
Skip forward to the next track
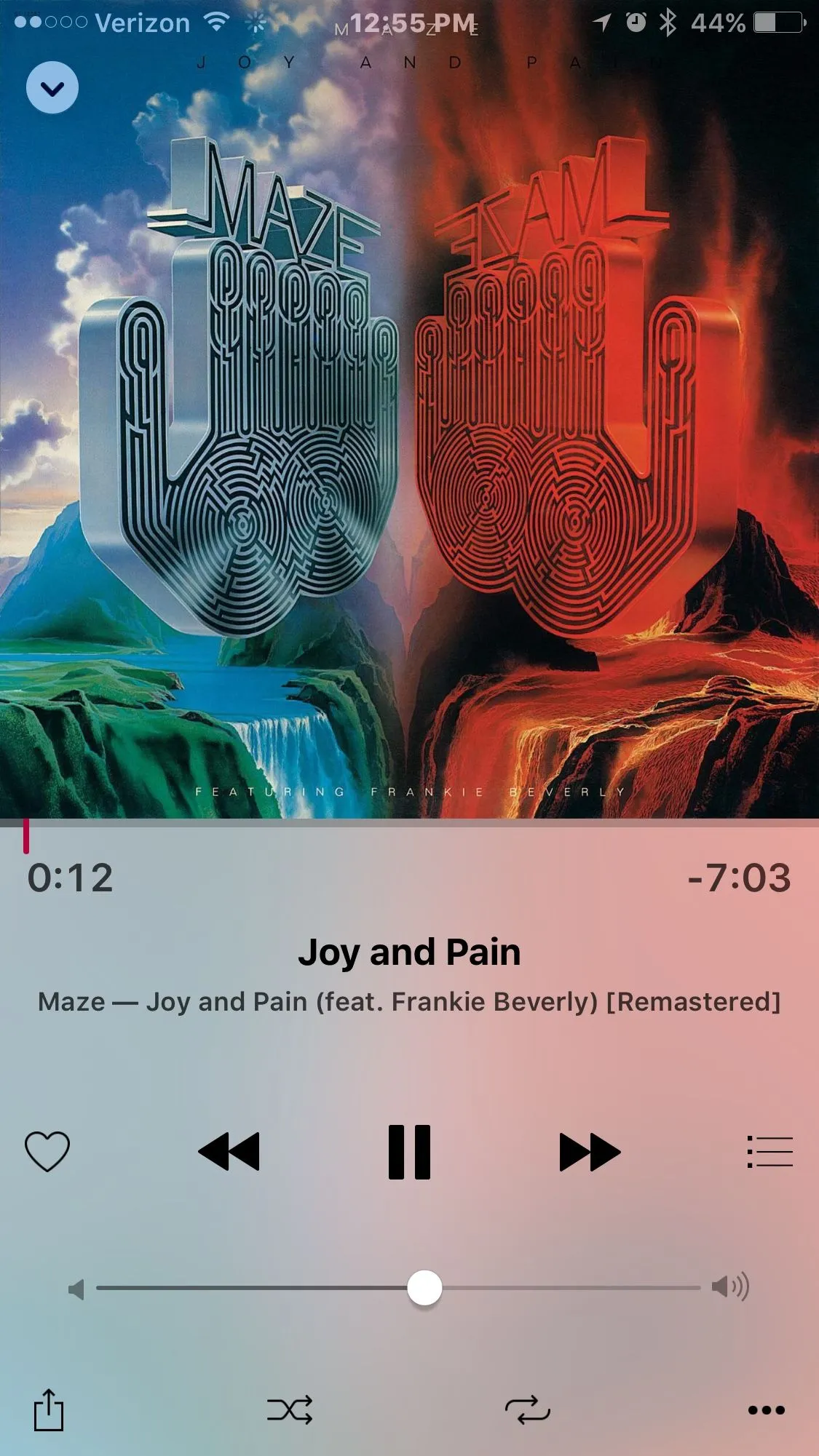click(x=589, y=1151)
